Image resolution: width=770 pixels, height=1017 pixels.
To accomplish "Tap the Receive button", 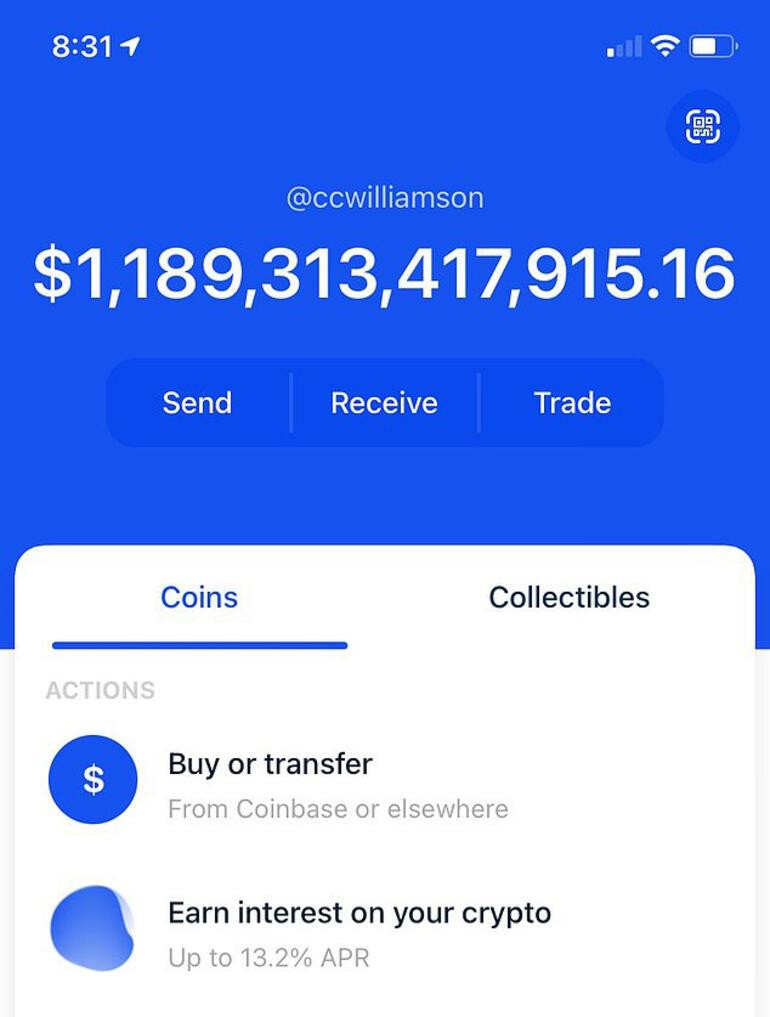I will (384, 403).
